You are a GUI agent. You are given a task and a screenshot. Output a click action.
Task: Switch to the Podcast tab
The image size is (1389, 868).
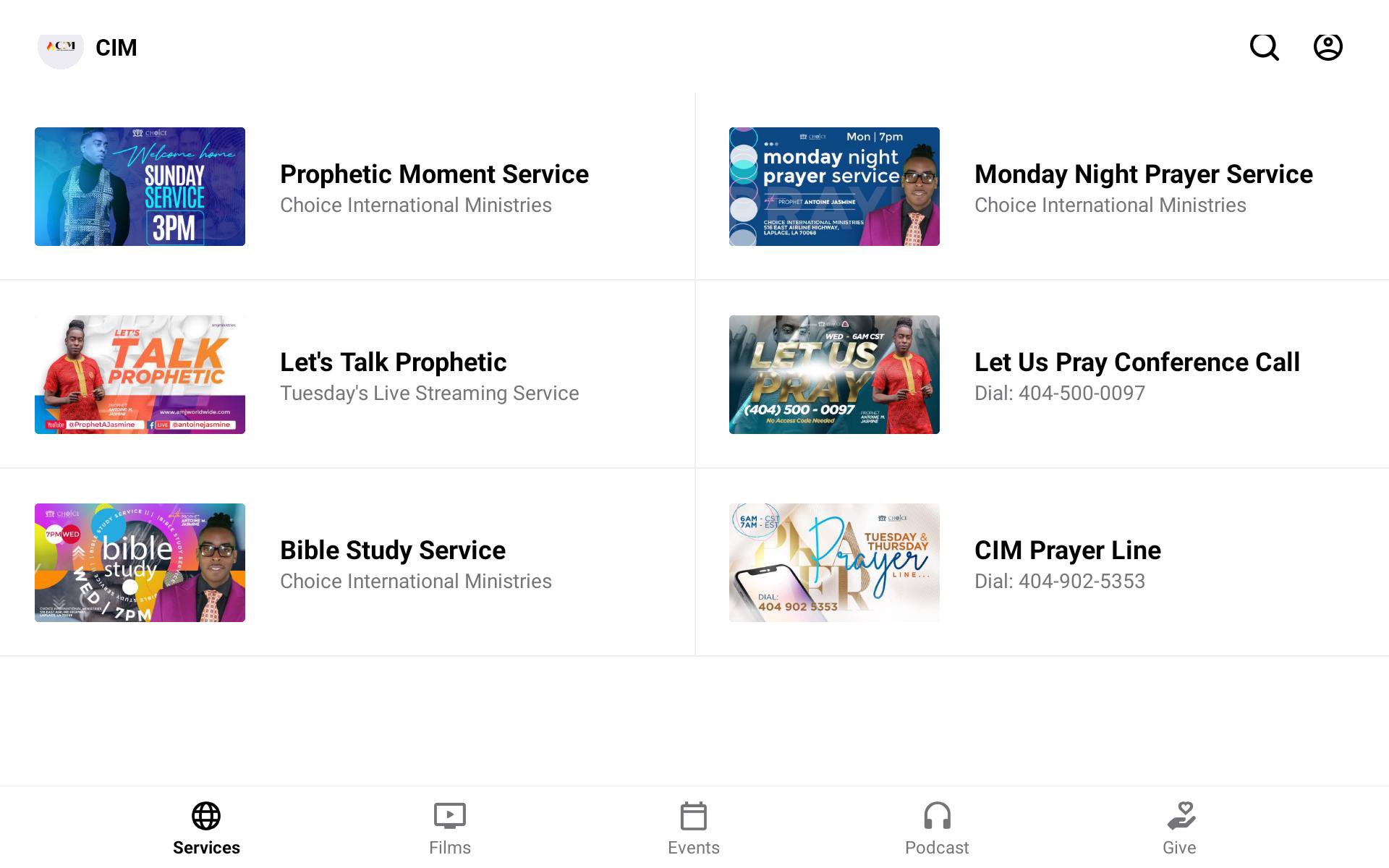936,828
